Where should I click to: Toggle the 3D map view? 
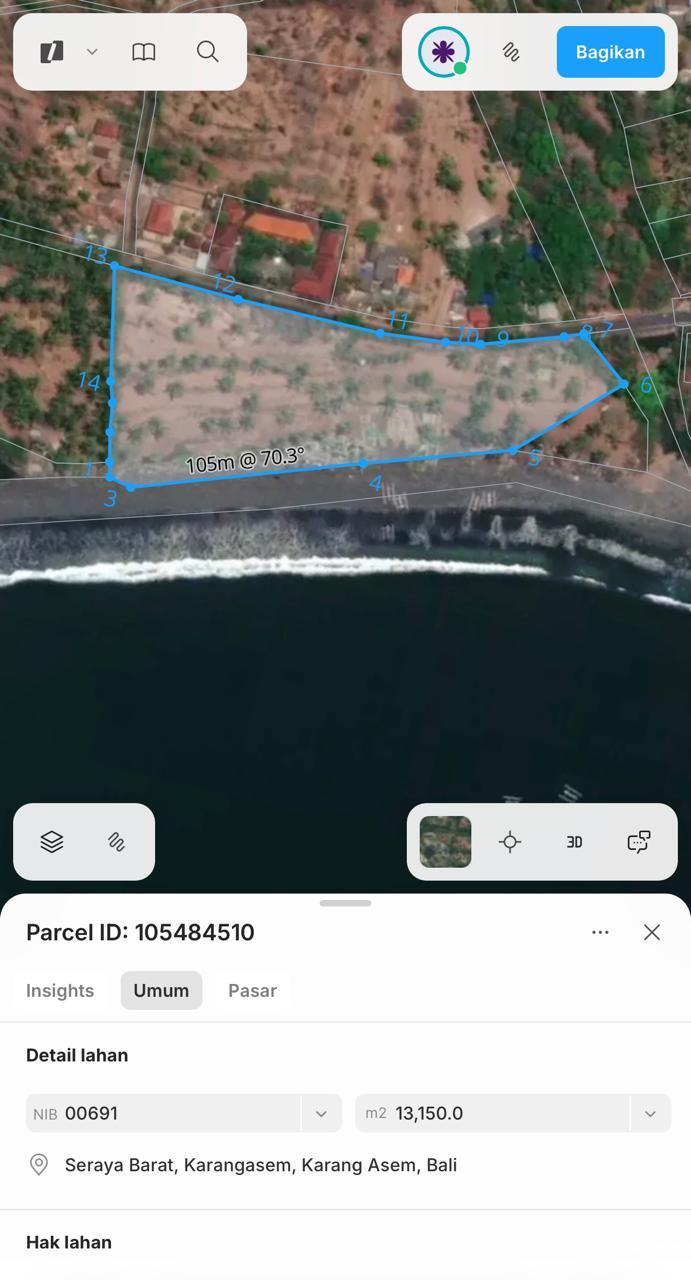[574, 842]
